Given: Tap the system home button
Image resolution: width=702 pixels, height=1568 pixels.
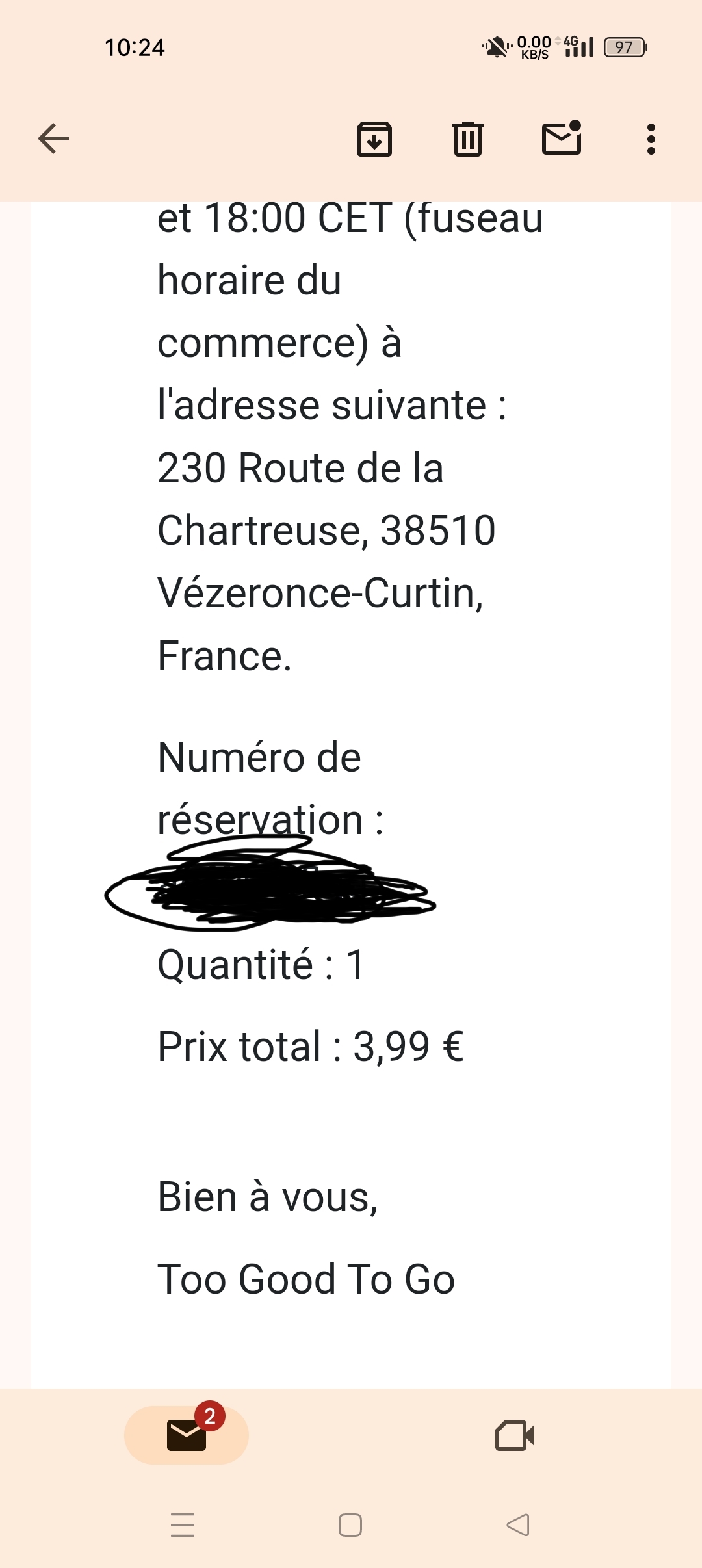Looking at the screenshot, I should point(350,1525).
